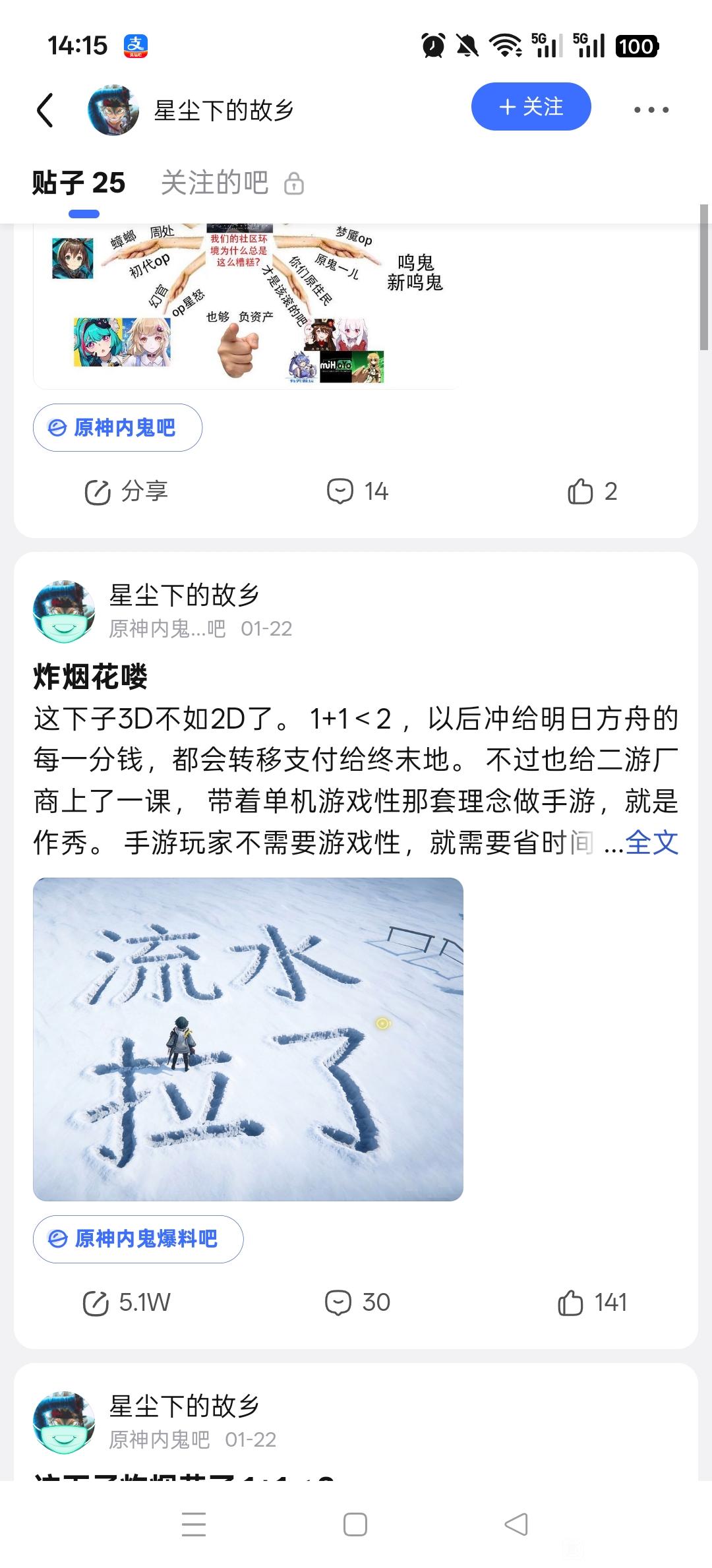Select the 贴子 25 tab

point(78,183)
